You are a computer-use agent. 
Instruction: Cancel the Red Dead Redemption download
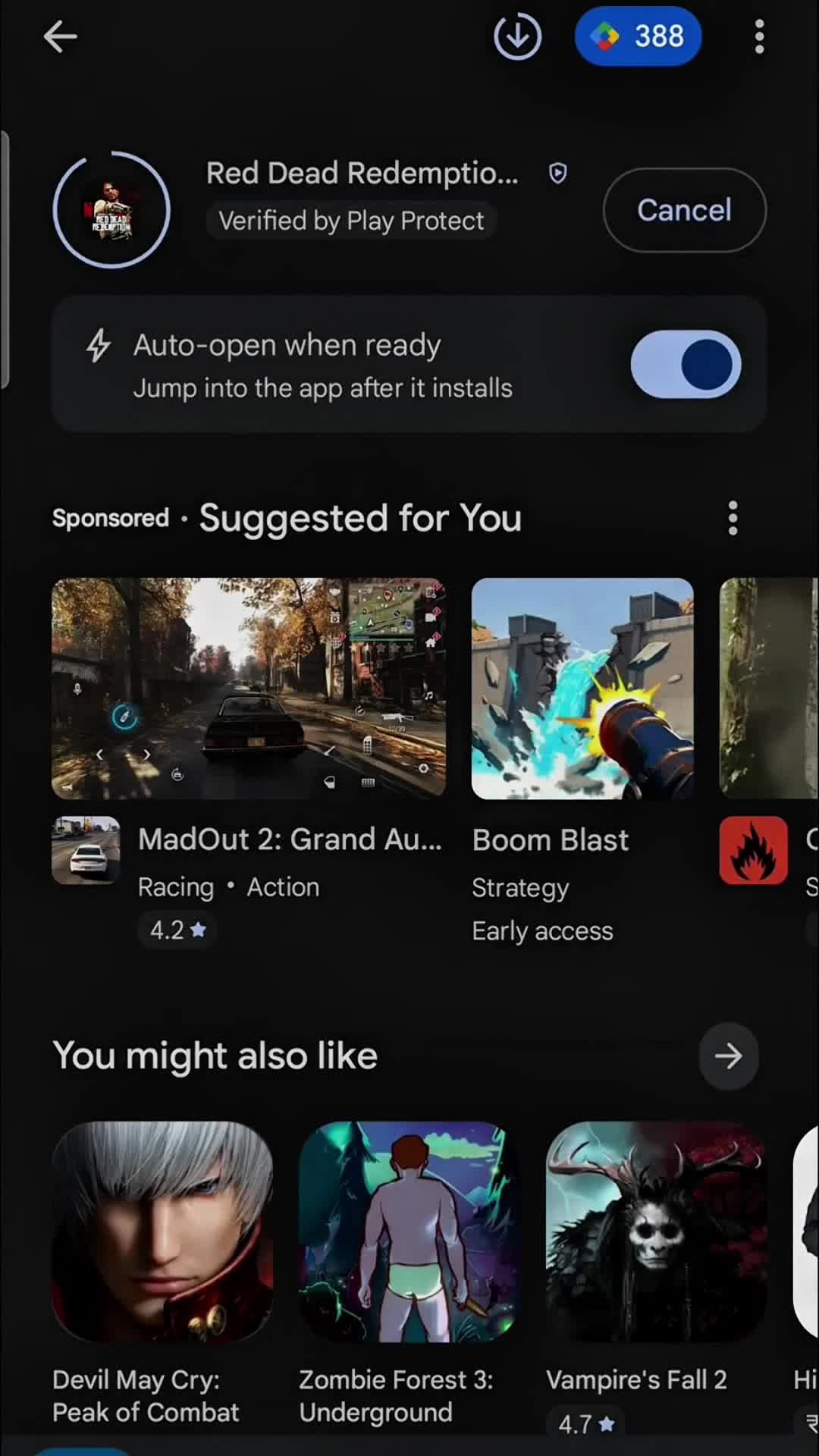pos(684,210)
